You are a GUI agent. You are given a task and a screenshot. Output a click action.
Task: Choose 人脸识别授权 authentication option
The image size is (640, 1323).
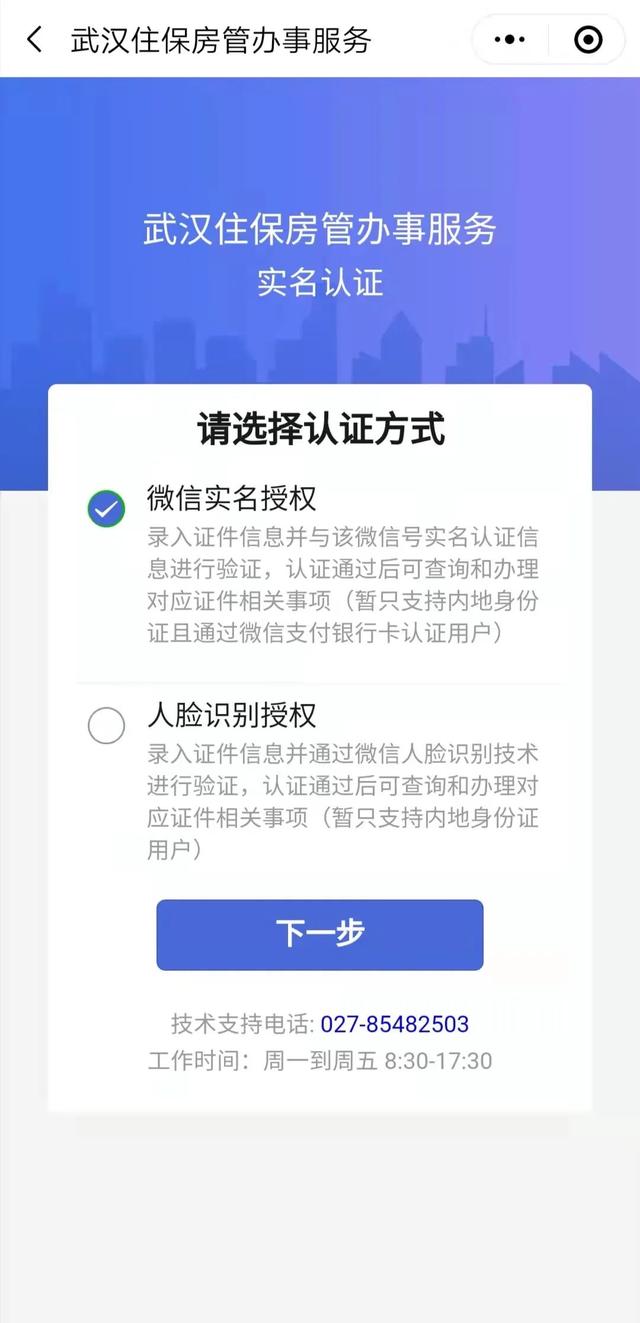pyautogui.click(x=106, y=725)
